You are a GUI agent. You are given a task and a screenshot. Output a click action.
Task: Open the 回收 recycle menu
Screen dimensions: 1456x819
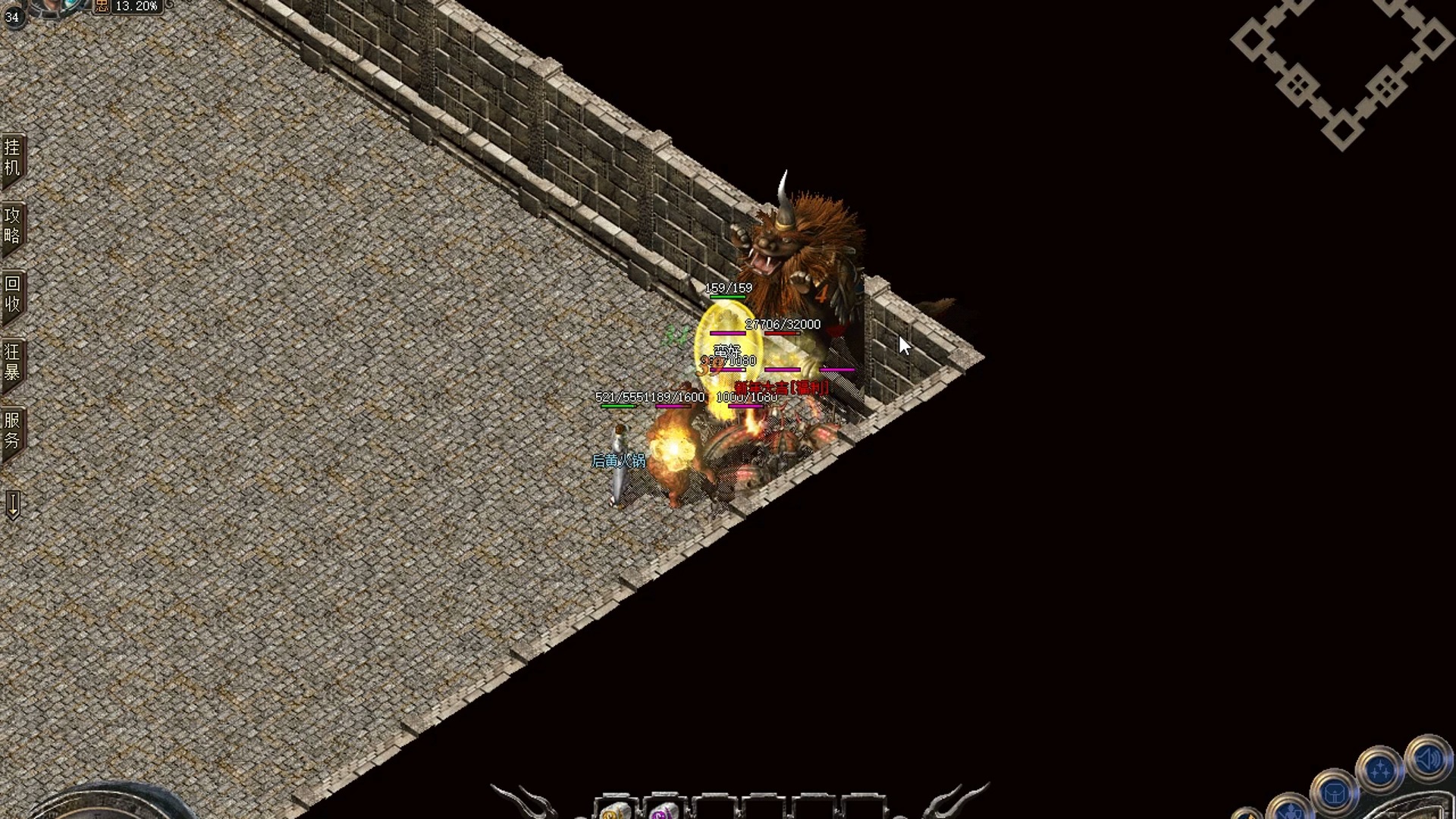point(13,294)
